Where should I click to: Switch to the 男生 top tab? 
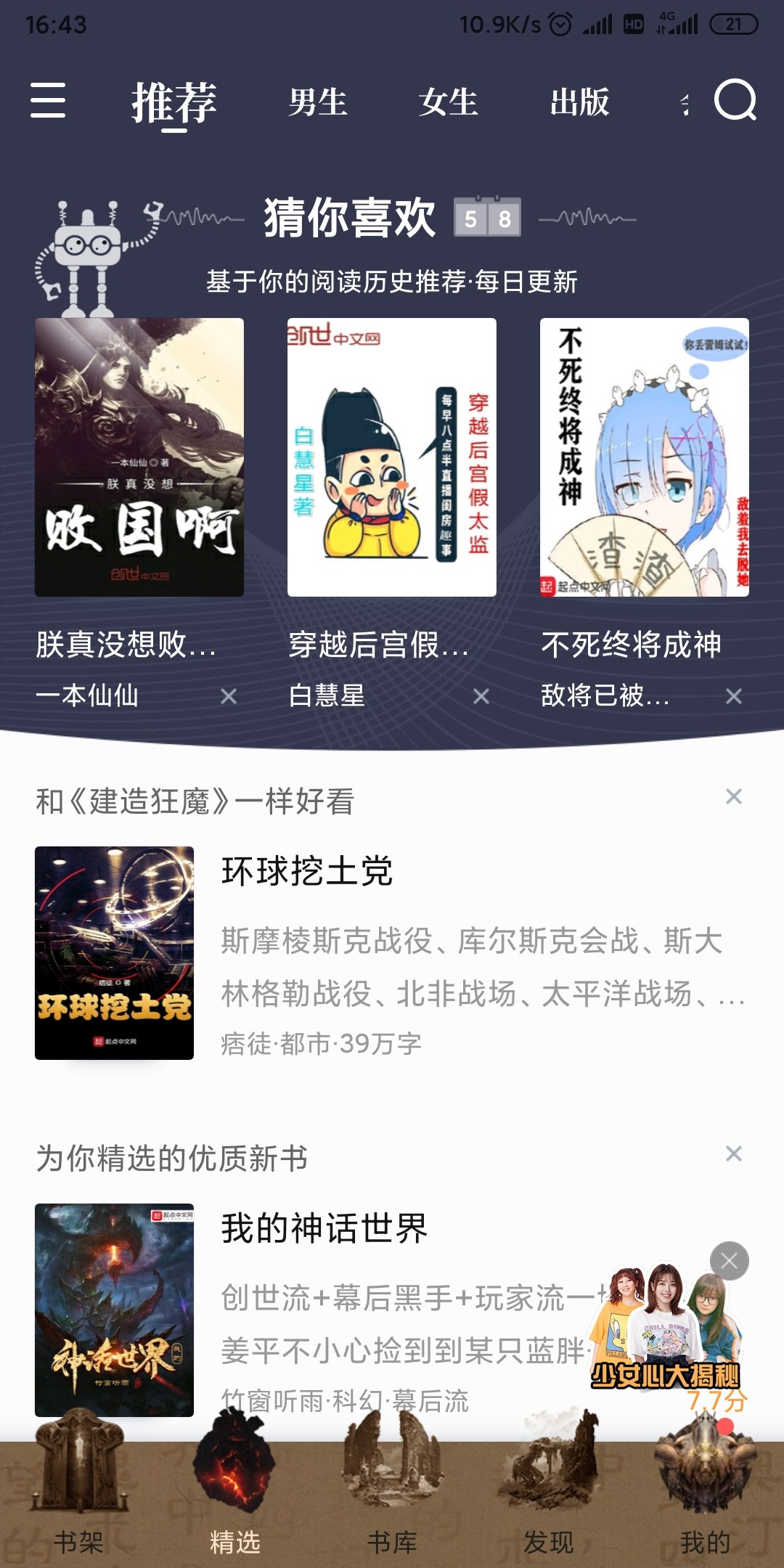[x=317, y=102]
